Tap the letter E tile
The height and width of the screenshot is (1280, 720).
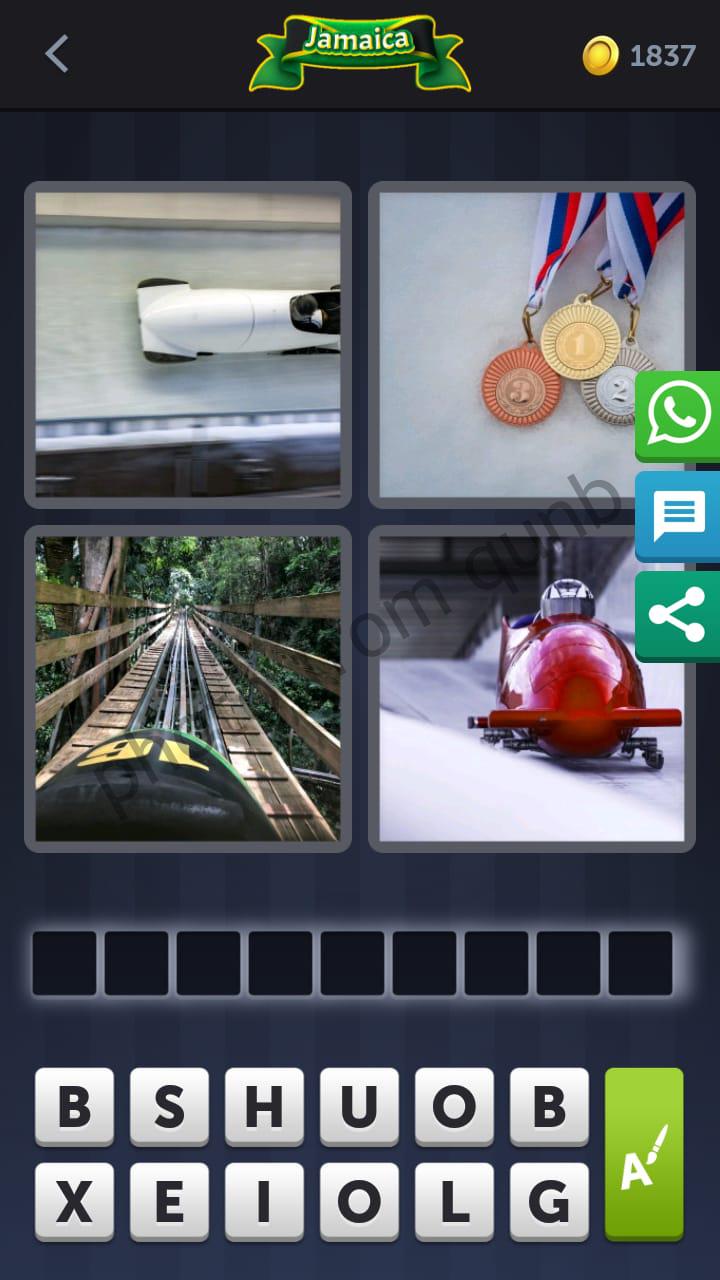[169, 1201]
